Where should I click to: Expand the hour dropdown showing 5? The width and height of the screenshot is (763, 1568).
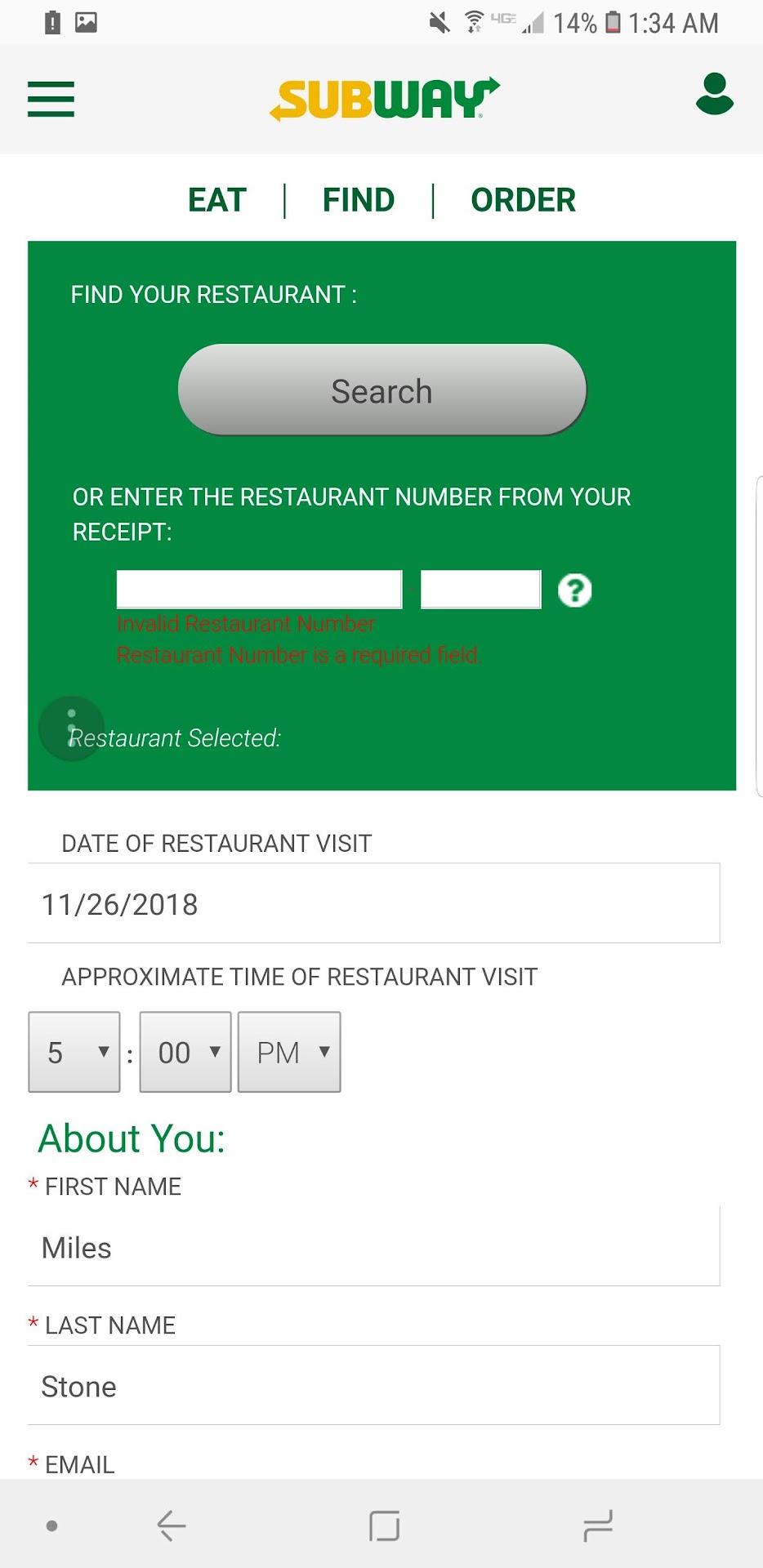[74, 1052]
